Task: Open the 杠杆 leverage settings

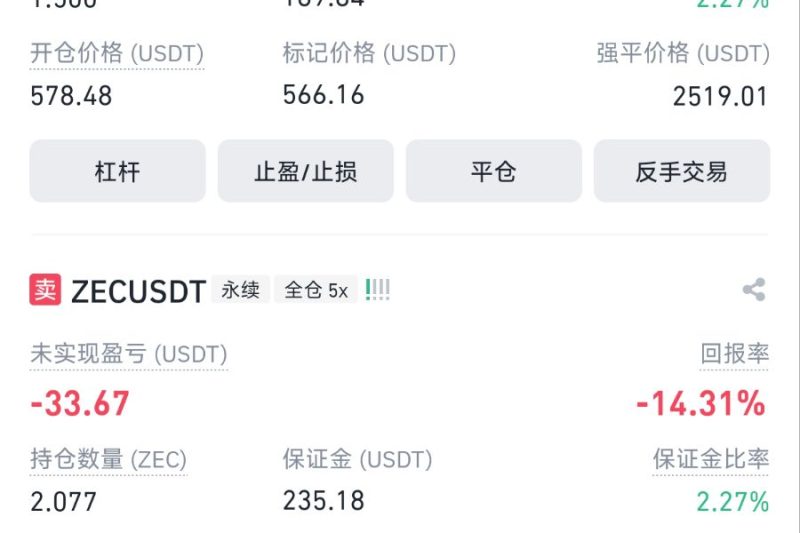Action: tap(117, 171)
